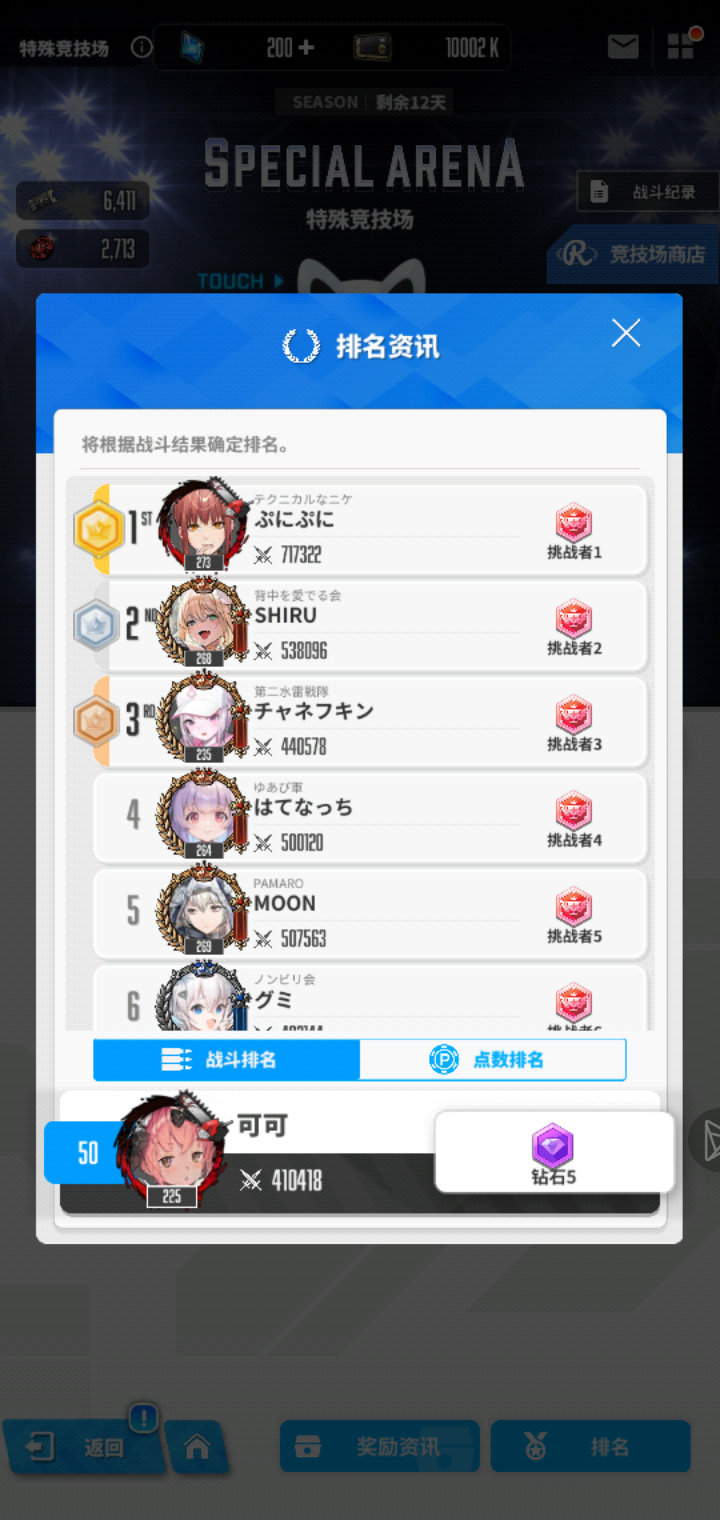
Task: Open the 战斗纪录 battle log
Action: click(x=648, y=192)
